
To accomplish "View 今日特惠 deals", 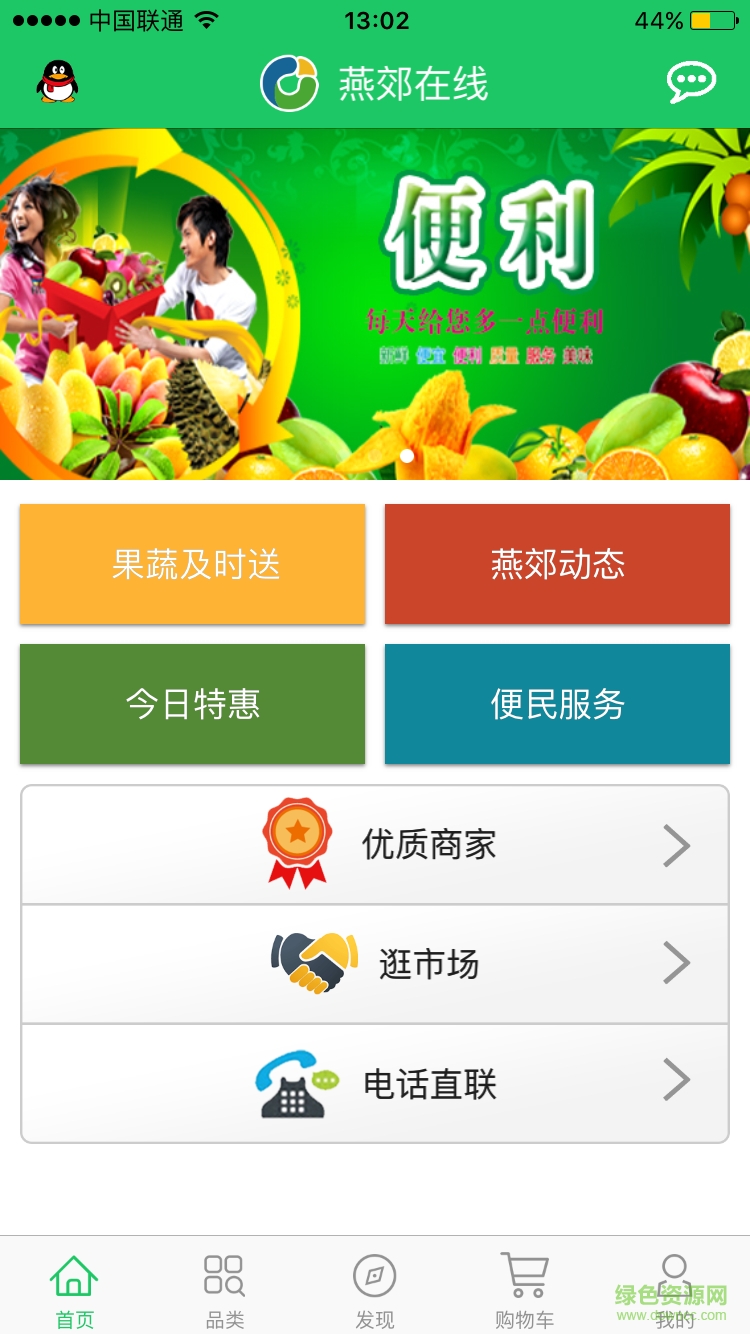I will (192, 705).
